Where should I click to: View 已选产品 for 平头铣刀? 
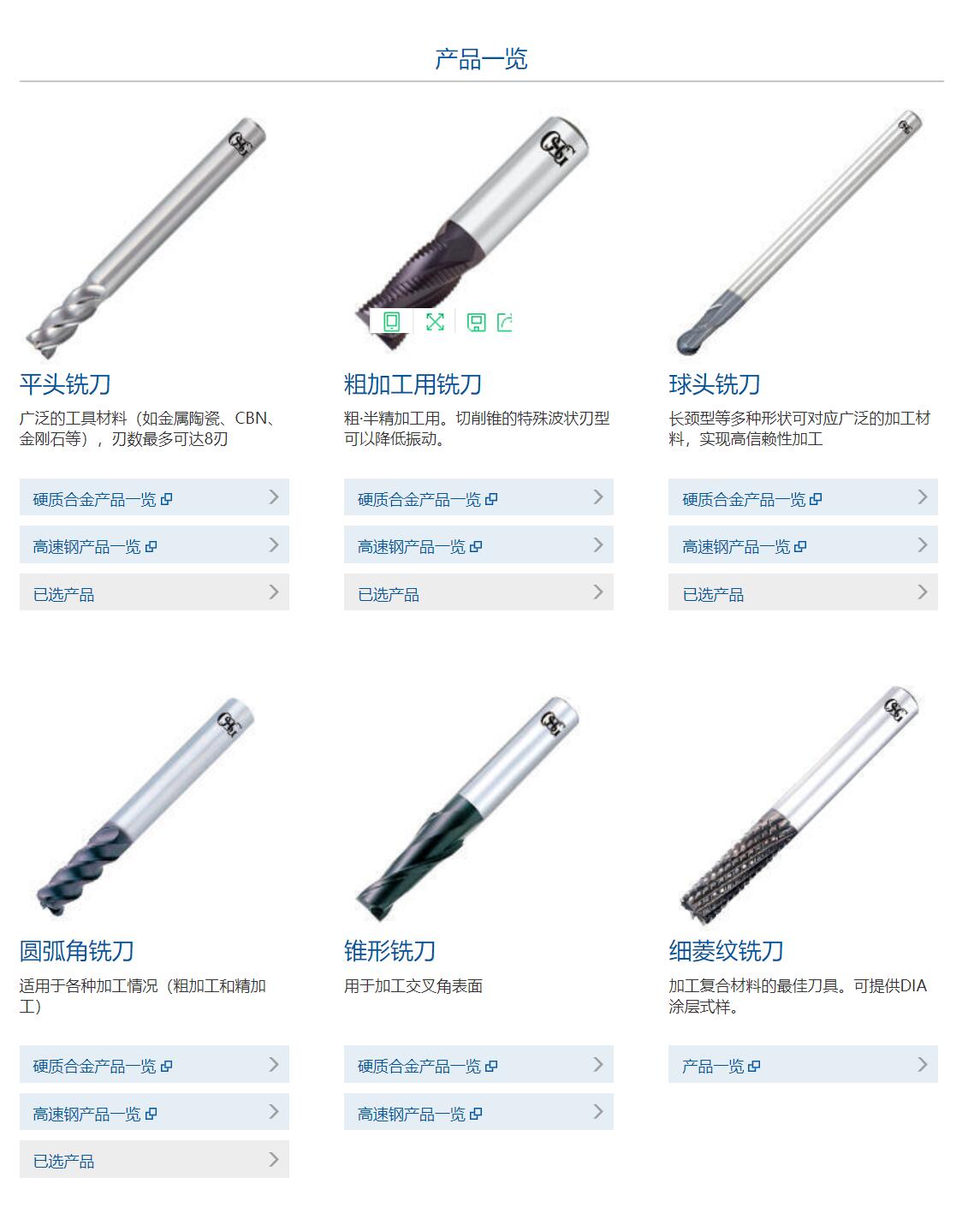(154, 593)
